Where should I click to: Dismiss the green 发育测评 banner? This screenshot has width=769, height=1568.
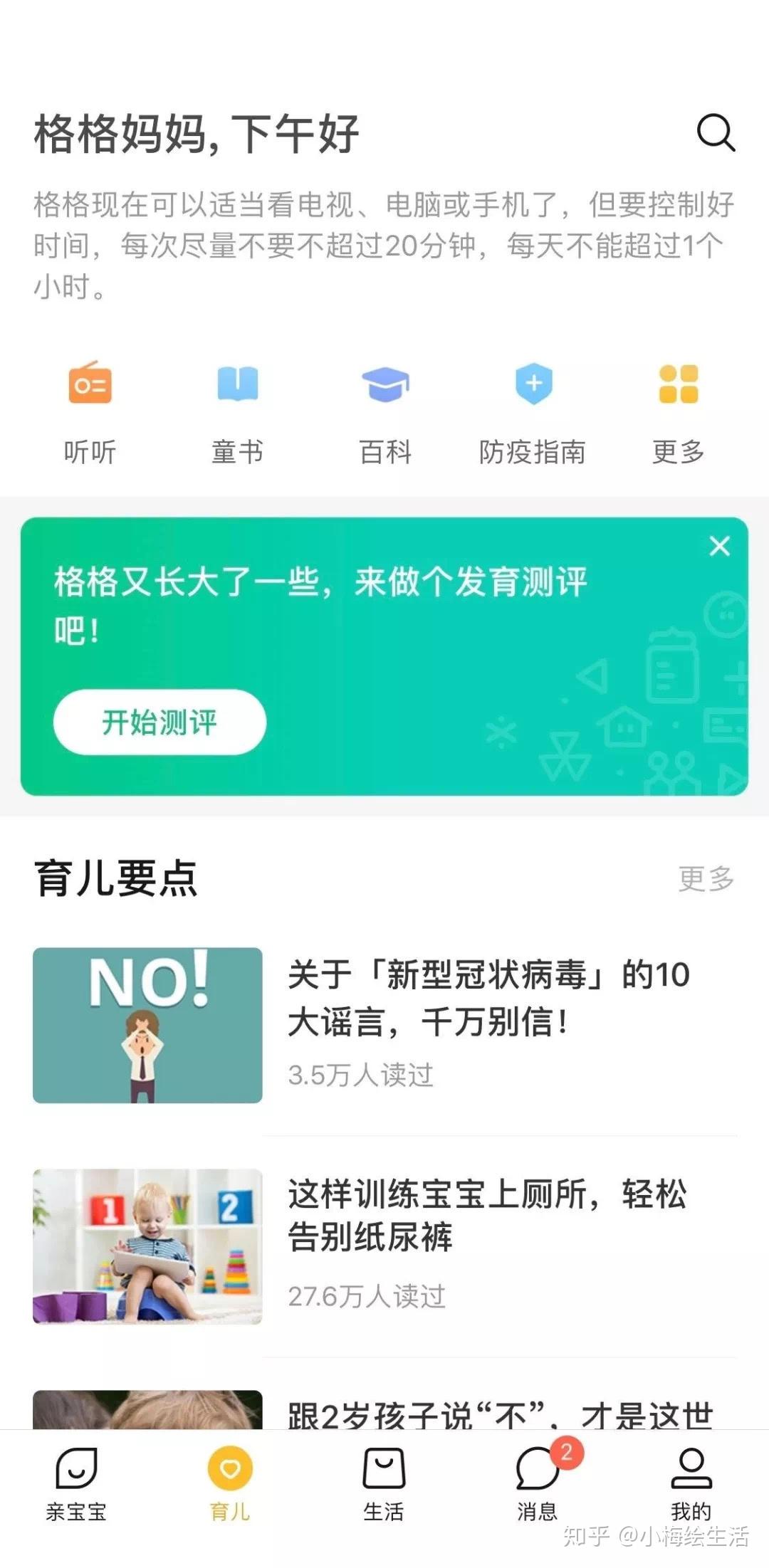(x=719, y=546)
